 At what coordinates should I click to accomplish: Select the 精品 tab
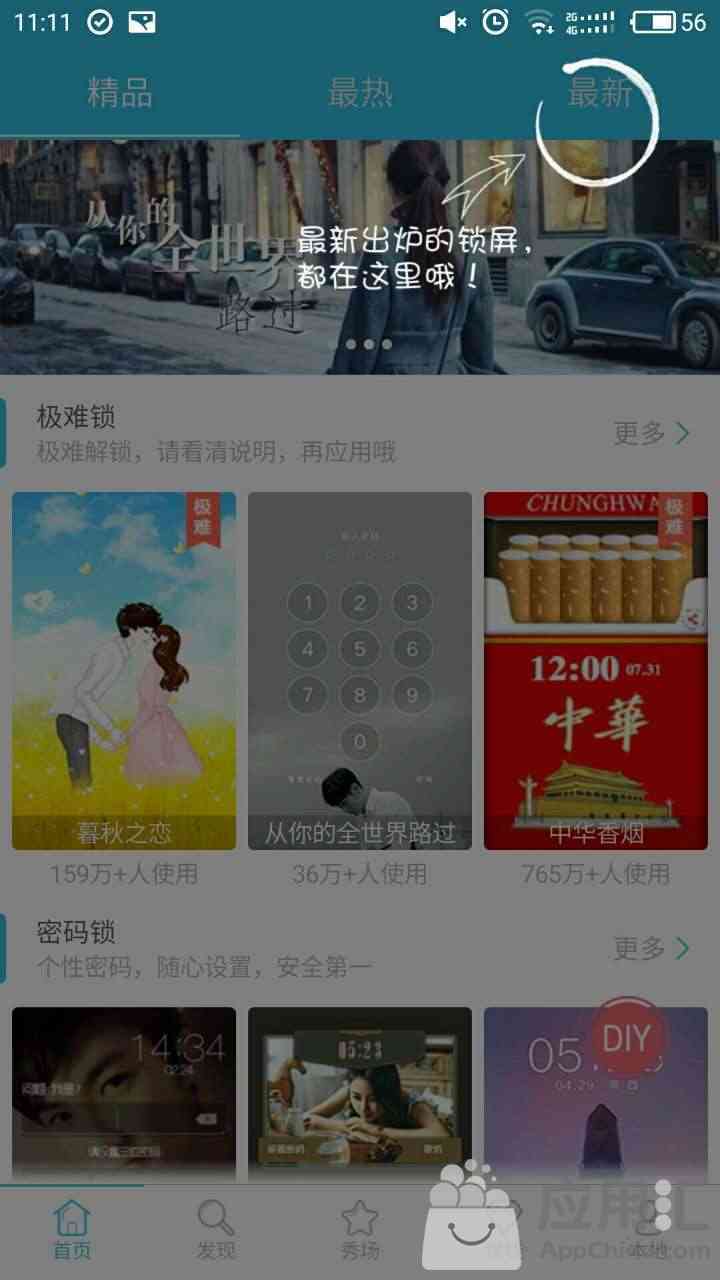pyautogui.click(x=120, y=93)
